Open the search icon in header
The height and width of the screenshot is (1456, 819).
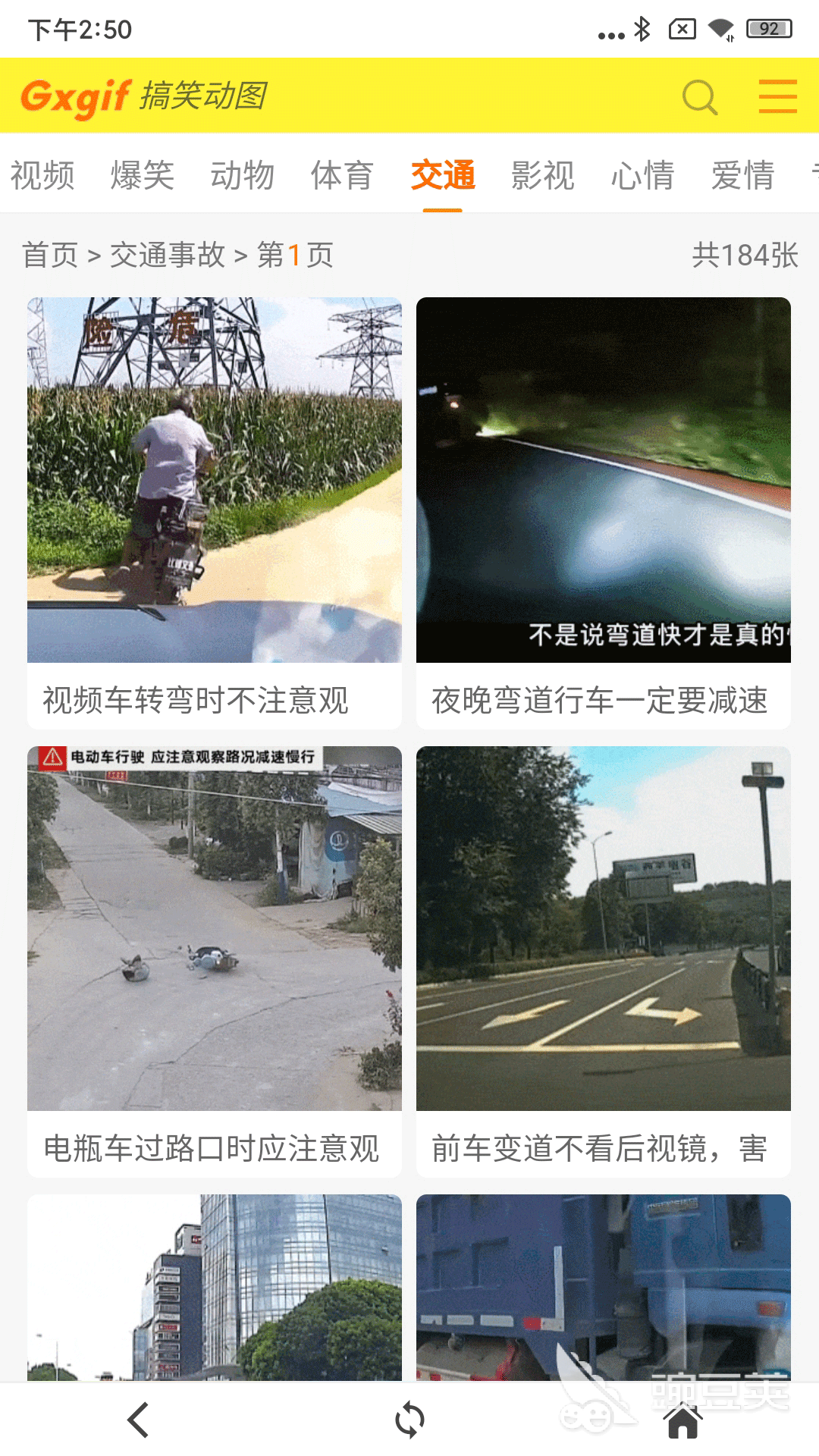pyautogui.click(x=699, y=97)
